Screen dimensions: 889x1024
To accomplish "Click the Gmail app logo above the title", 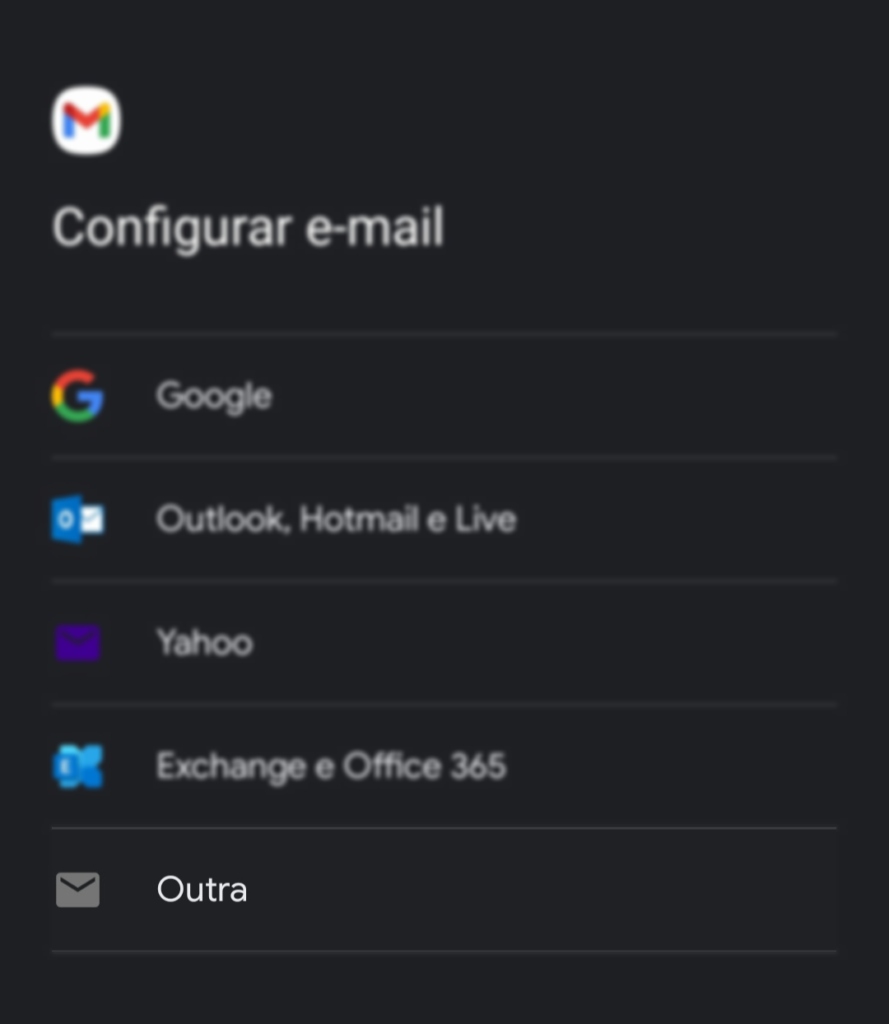I will (x=86, y=120).
